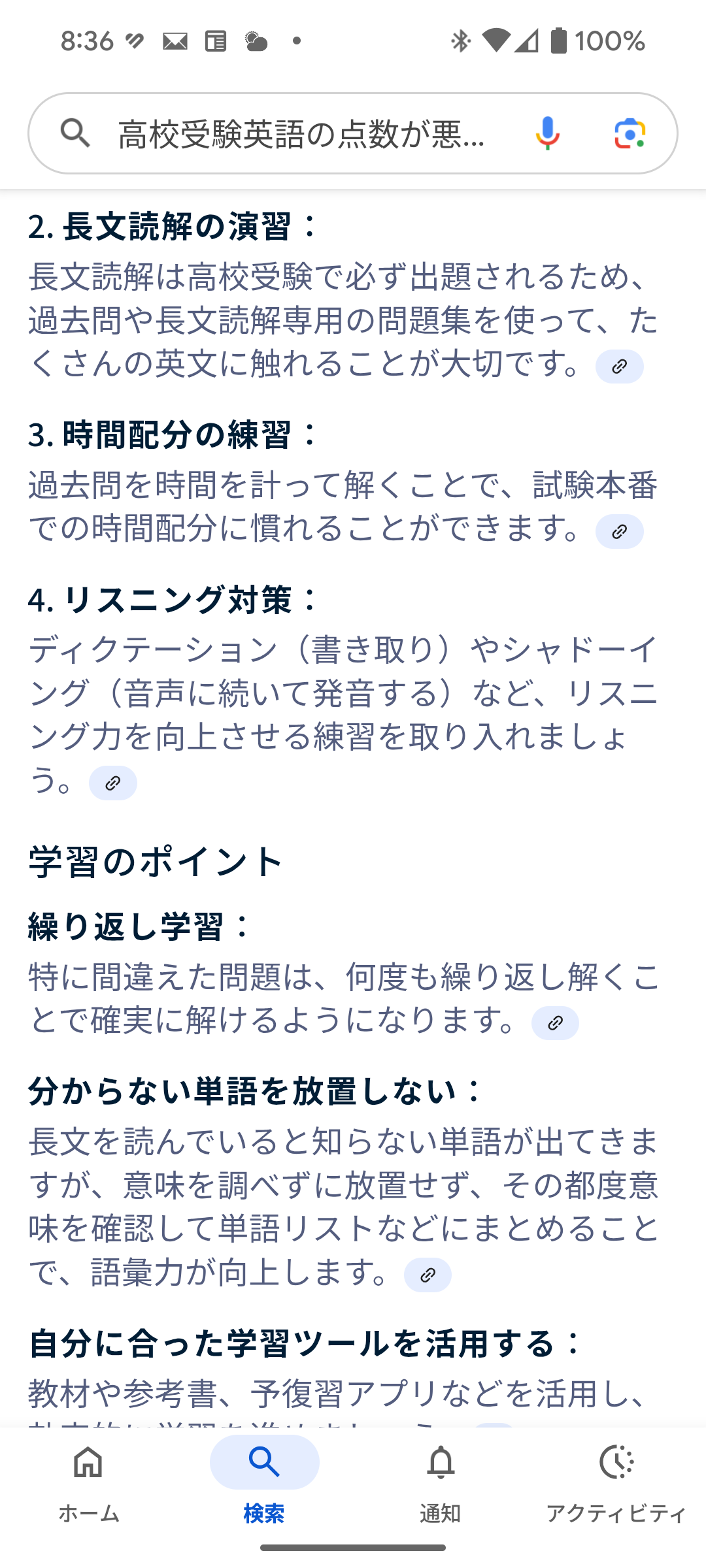Viewport: 706px width, 1568px height.
Task: Open source link after リスニング対策 paragraph
Action: [x=112, y=783]
